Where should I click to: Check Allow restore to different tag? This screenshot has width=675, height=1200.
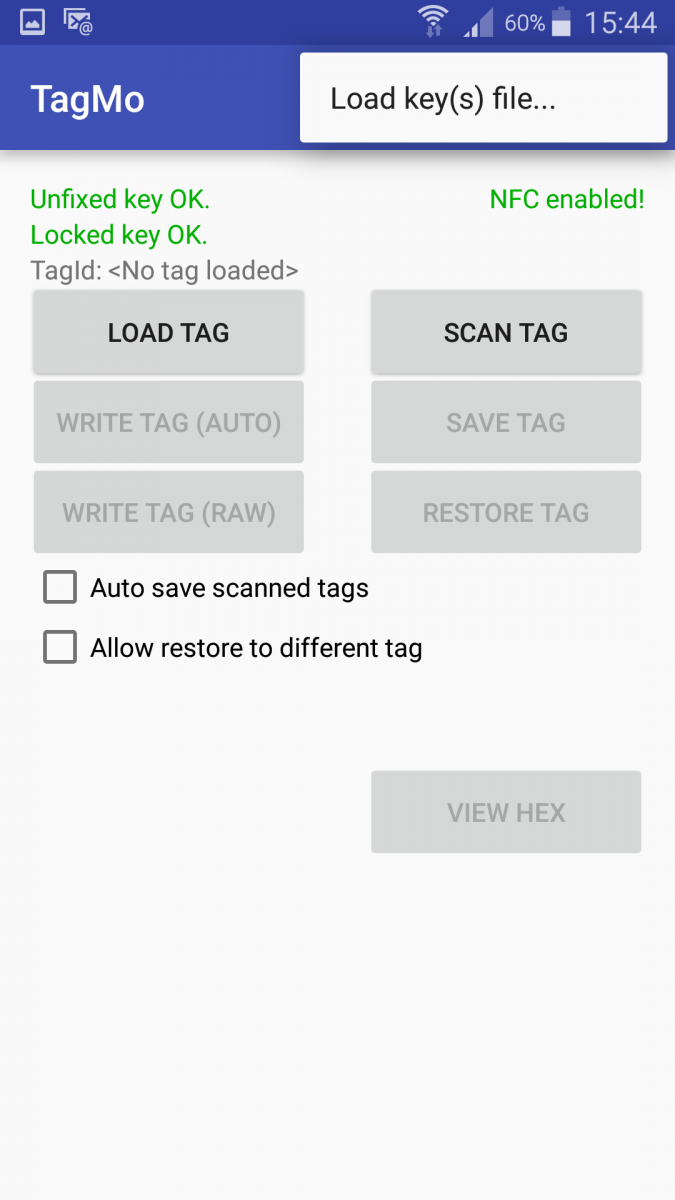point(60,648)
